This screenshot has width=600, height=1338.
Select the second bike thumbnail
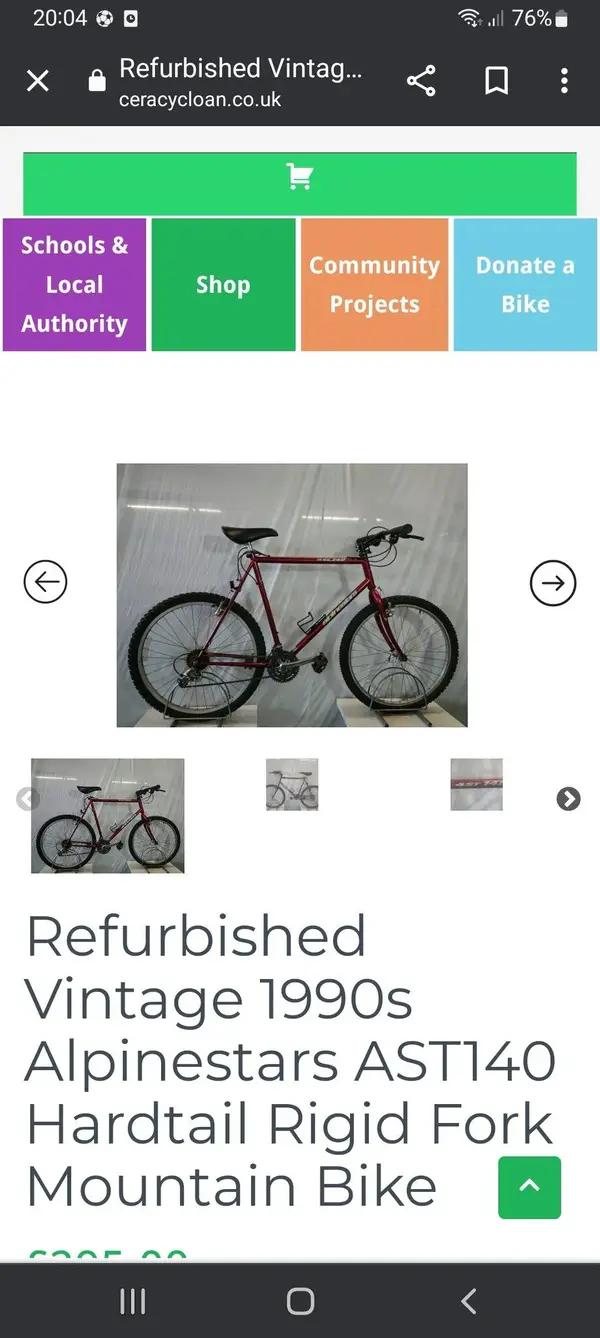(x=292, y=784)
